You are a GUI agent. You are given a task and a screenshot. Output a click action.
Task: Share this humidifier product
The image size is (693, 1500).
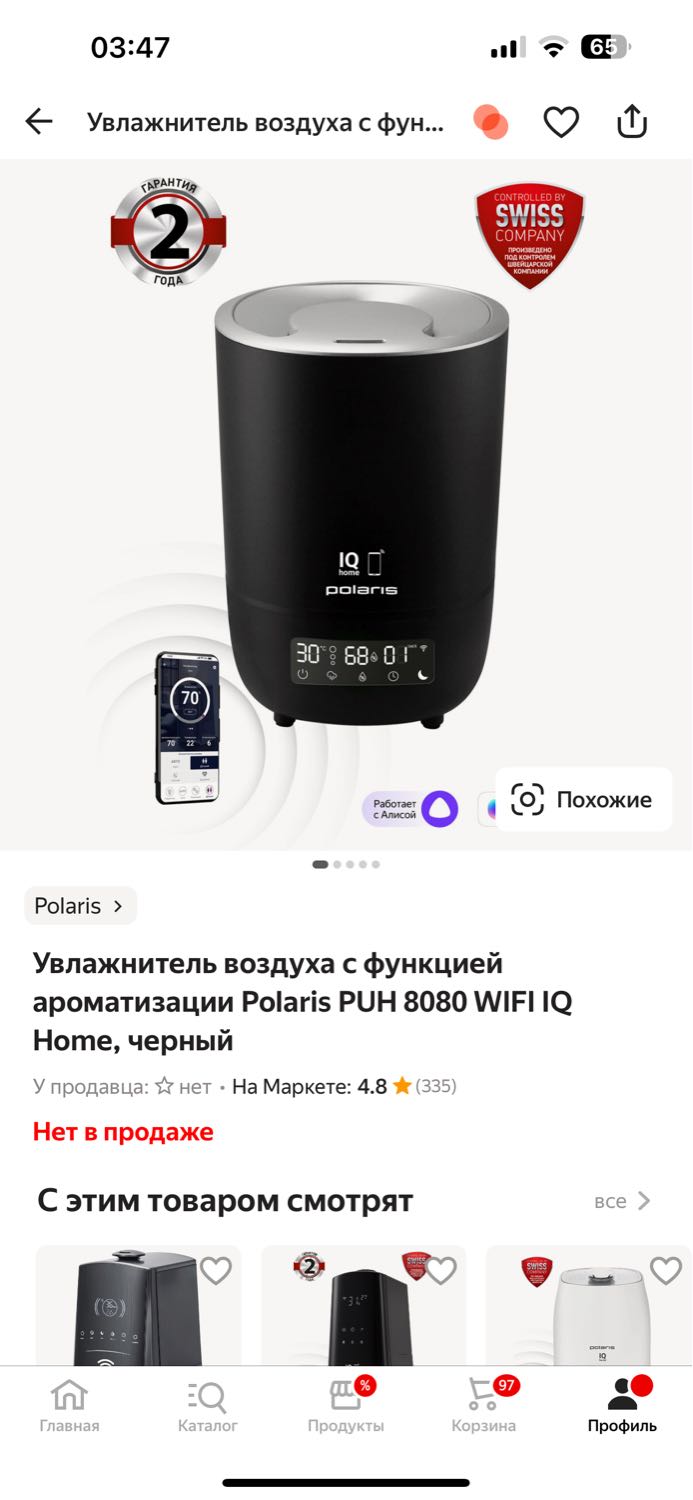click(632, 122)
